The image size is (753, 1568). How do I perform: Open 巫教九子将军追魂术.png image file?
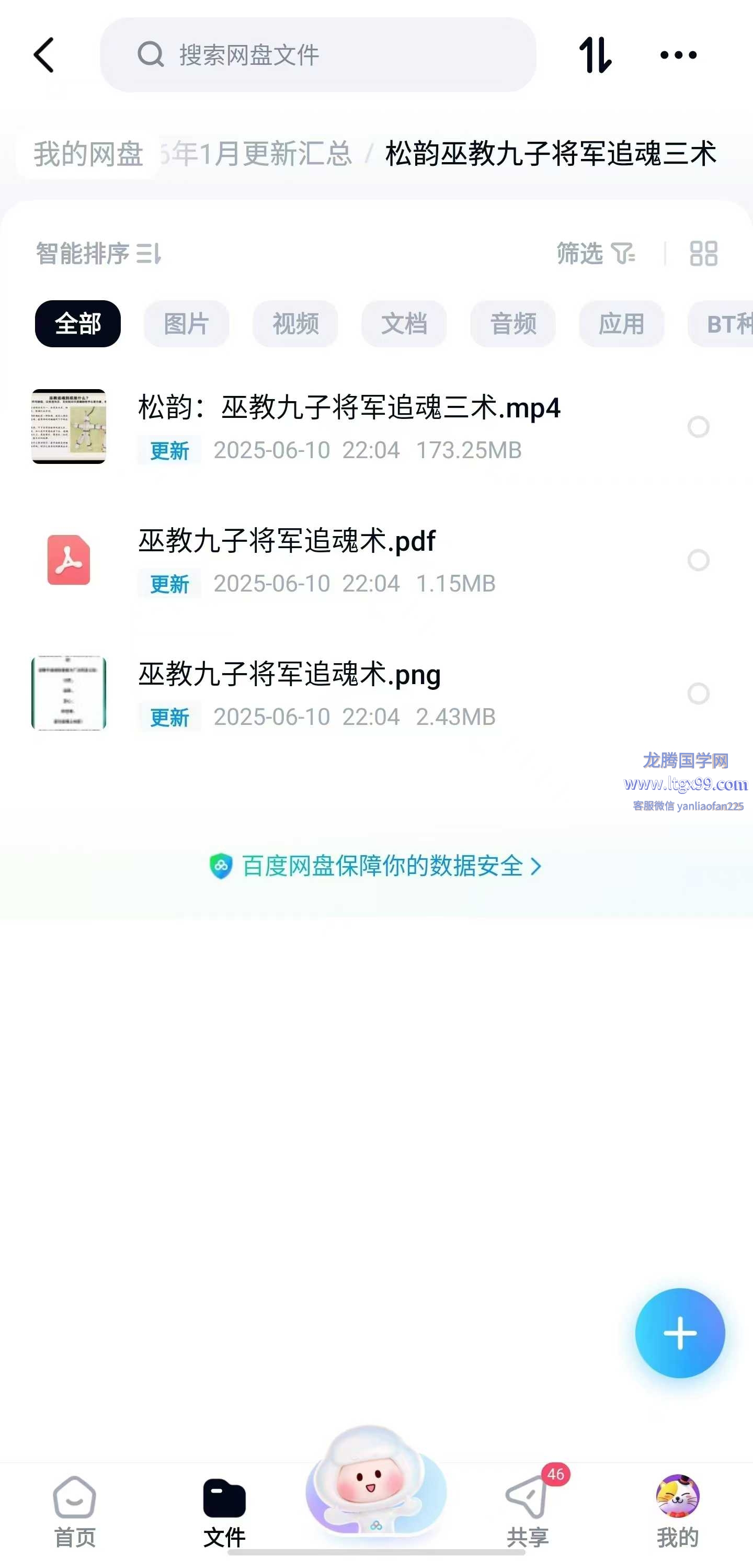pyautogui.click(x=289, y=675)
